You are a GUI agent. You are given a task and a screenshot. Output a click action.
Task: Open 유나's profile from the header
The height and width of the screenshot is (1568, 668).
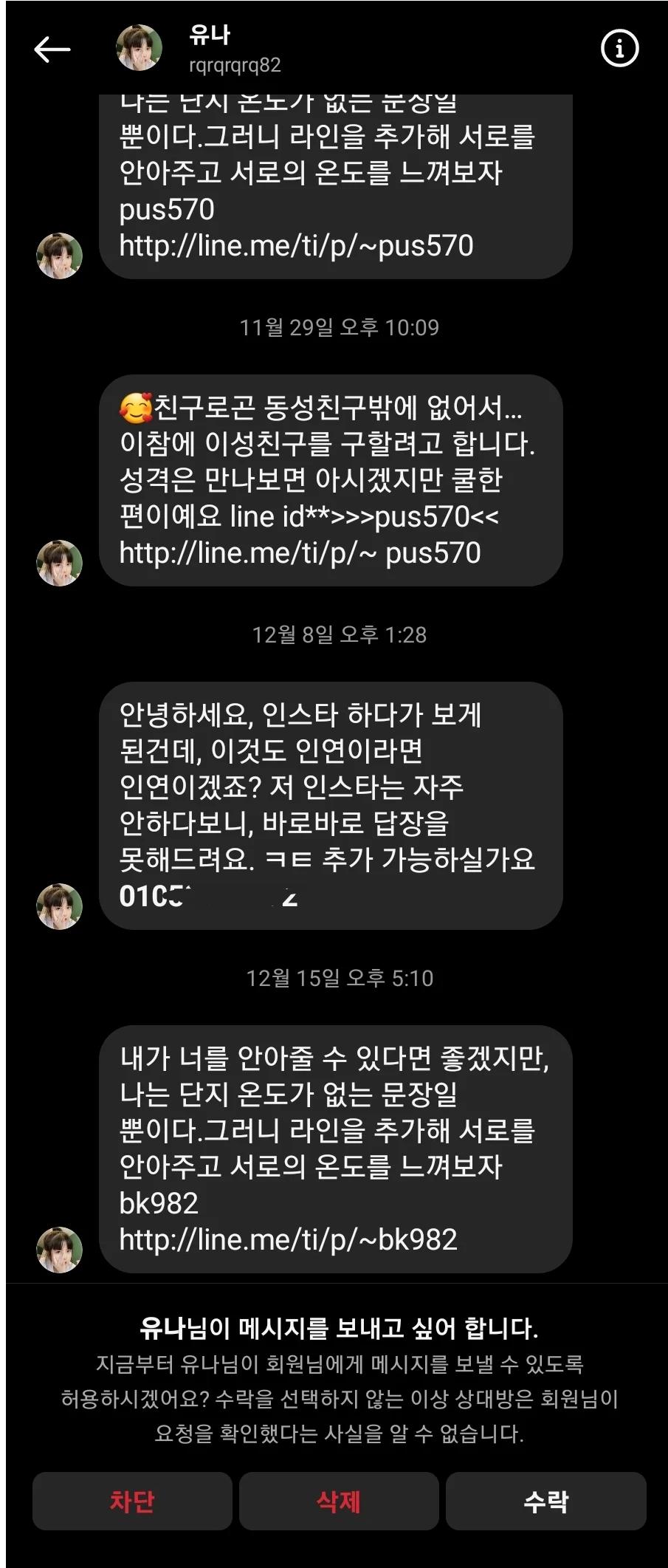[x=209, y=48]
